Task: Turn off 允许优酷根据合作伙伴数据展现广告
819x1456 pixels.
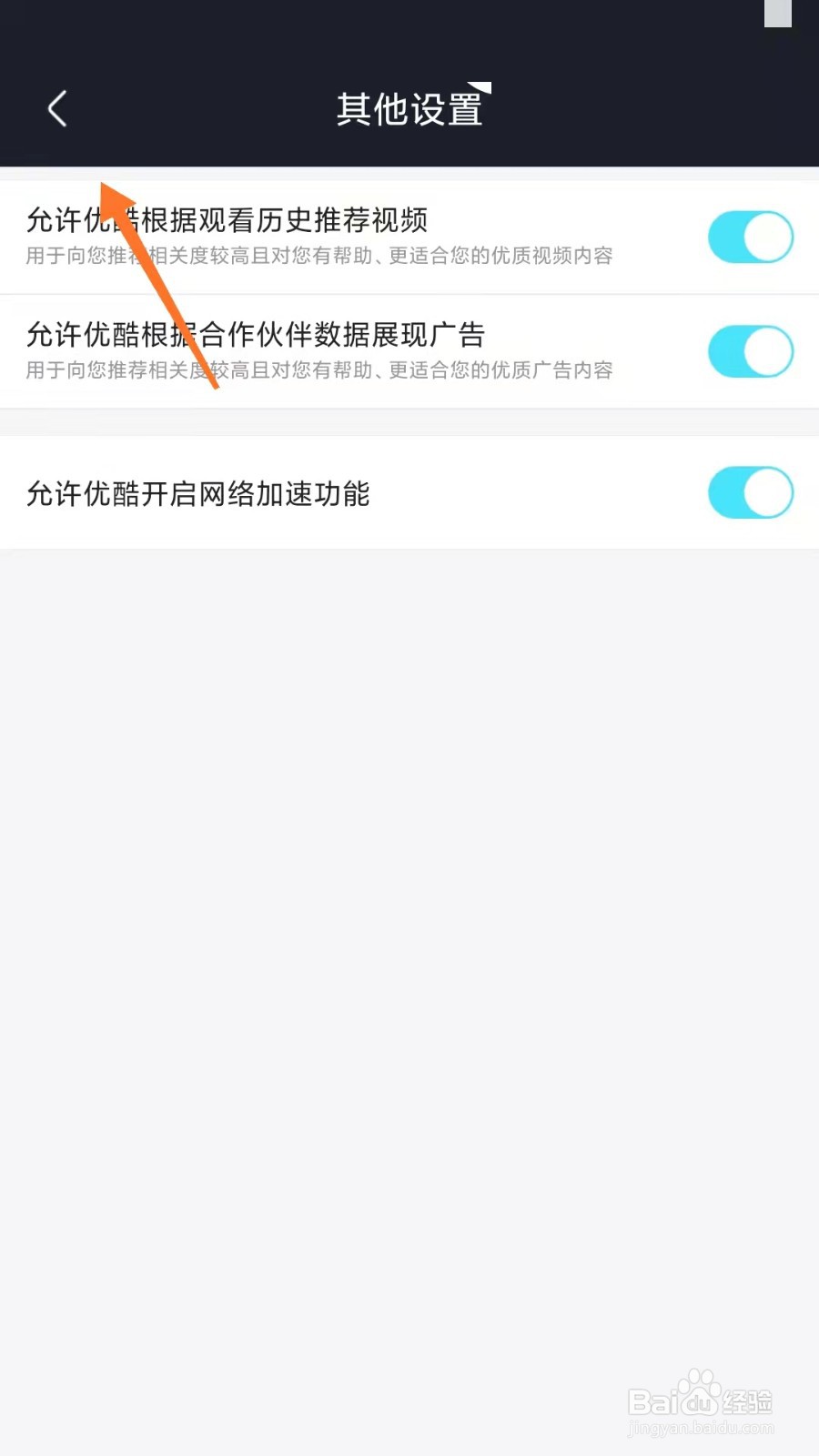Action: [x=750, y=351]
